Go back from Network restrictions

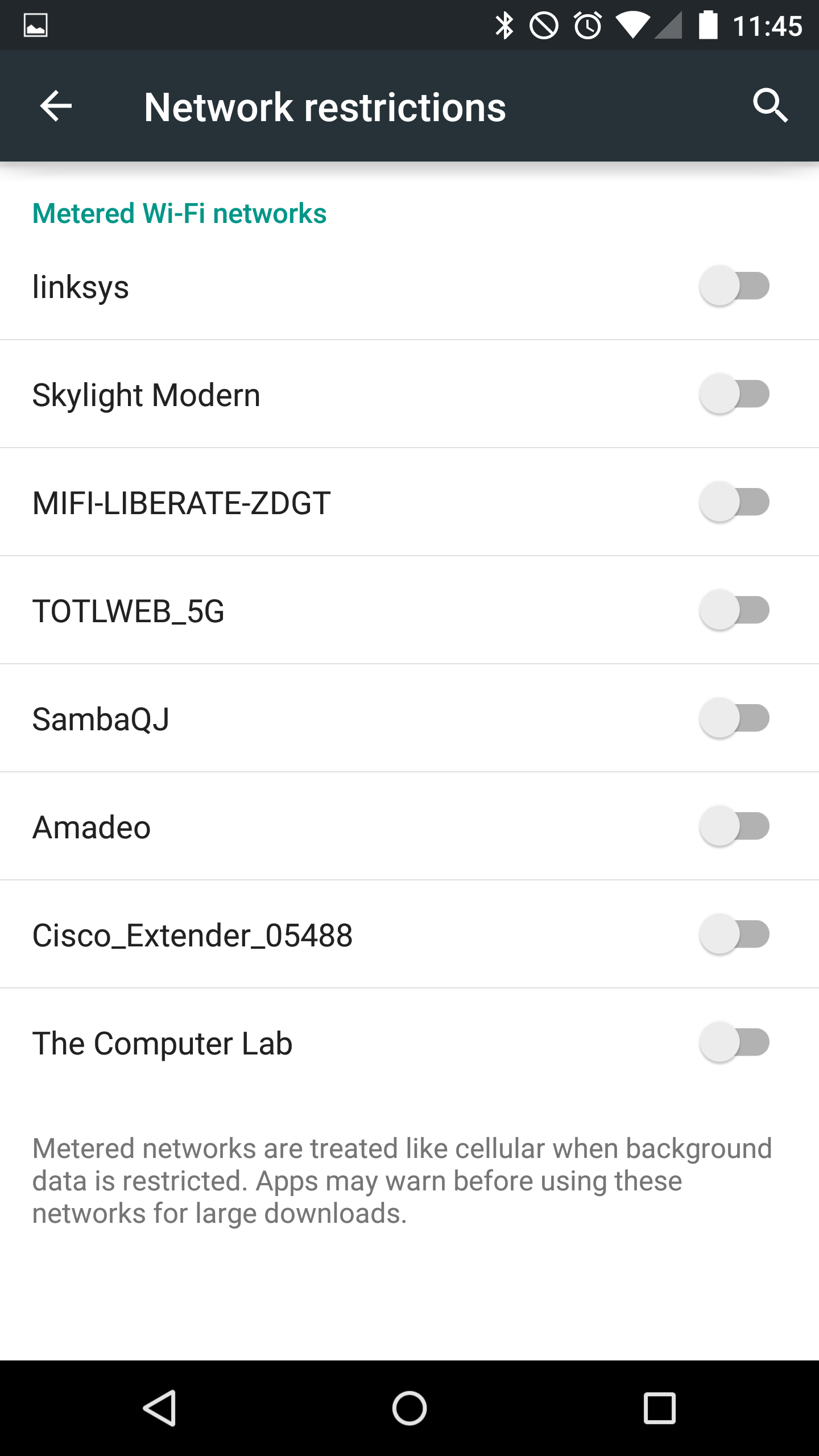(x=56, y=106)
